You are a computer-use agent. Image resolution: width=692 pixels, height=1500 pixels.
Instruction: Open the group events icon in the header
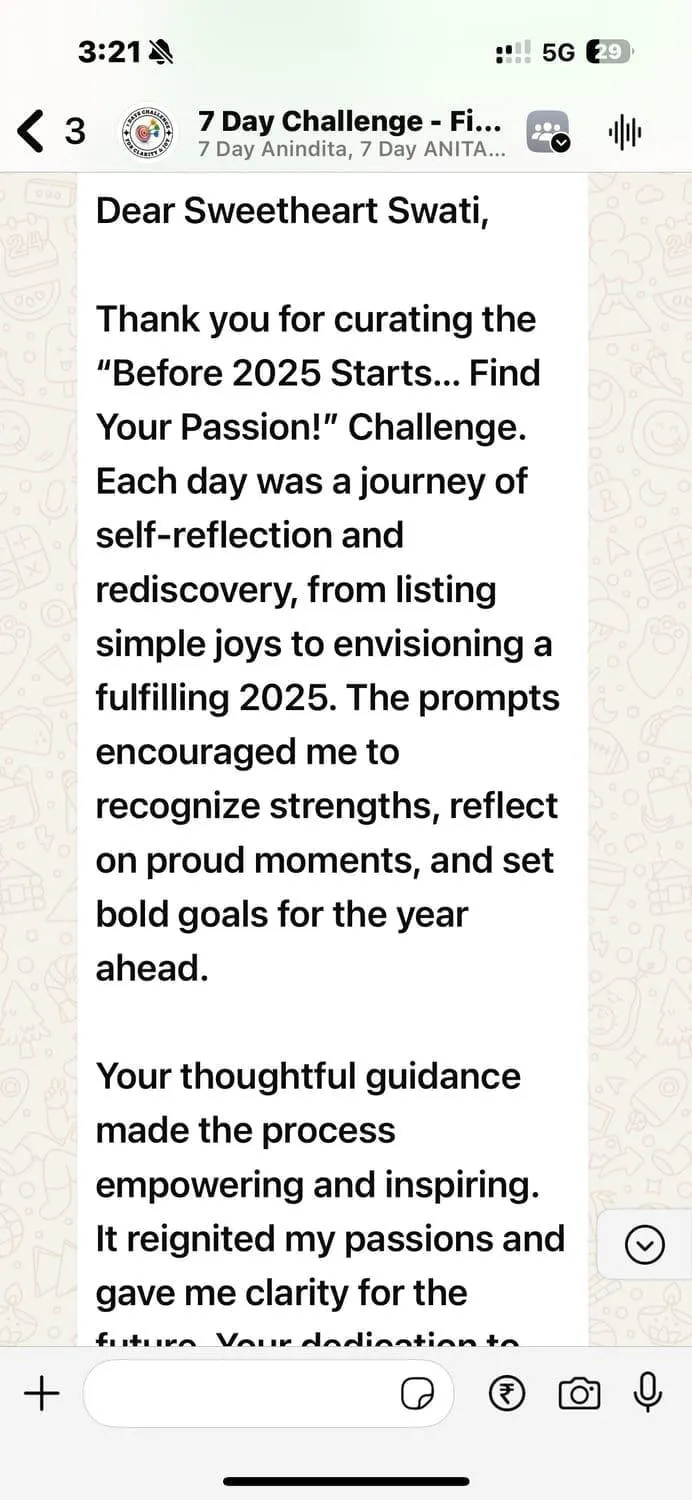pos(548,132)
